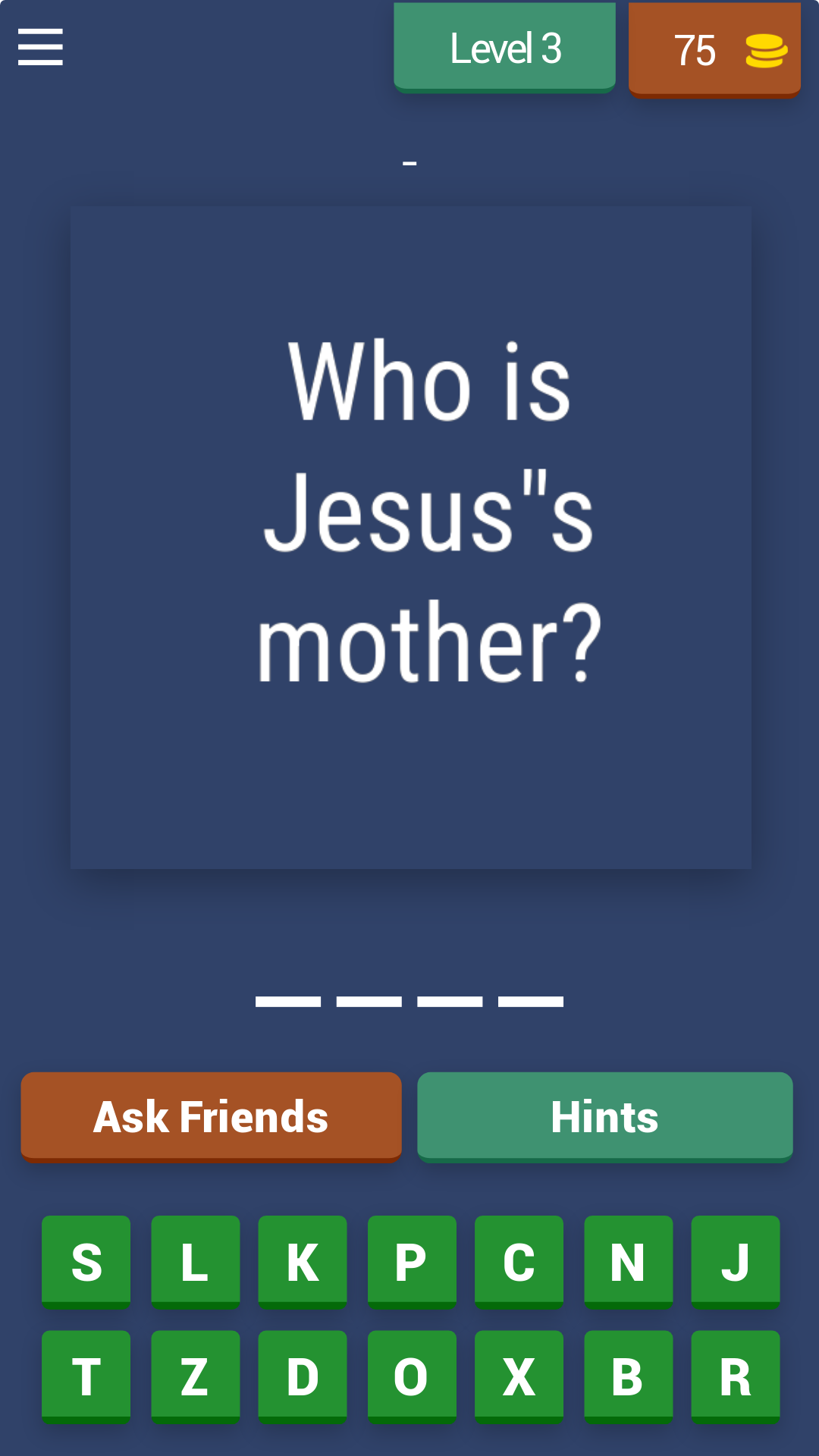Open the hamburger navigation menu
Image resolution: width=819 pixels, height=1456 pixels.
click(39, 47)
